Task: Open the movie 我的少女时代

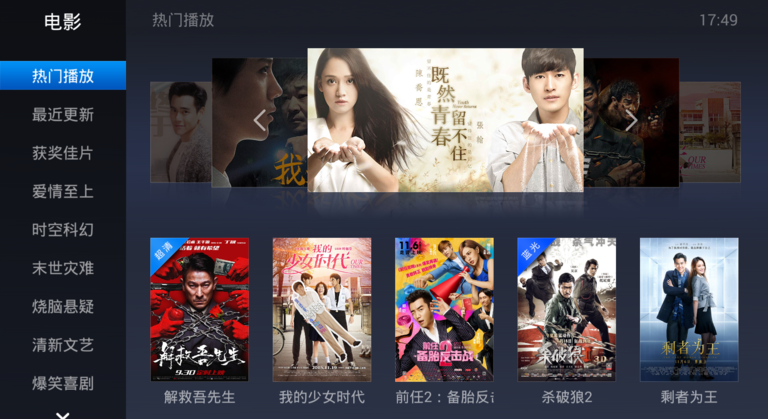Action: click(x=322, y=309)
